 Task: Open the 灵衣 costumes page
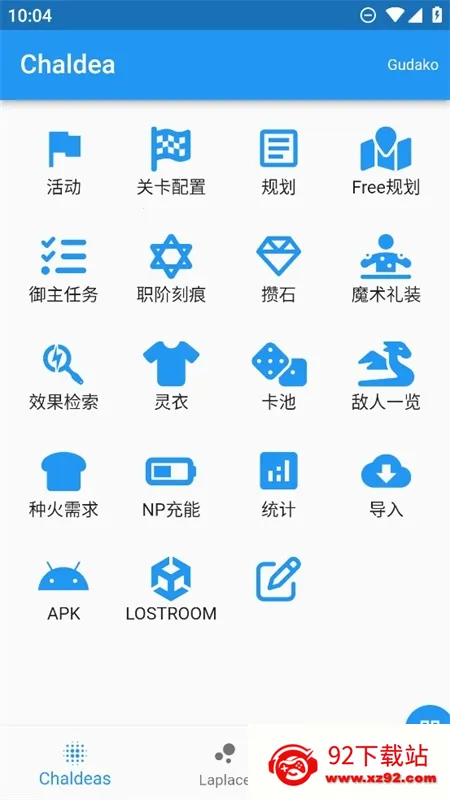[171, 377]
